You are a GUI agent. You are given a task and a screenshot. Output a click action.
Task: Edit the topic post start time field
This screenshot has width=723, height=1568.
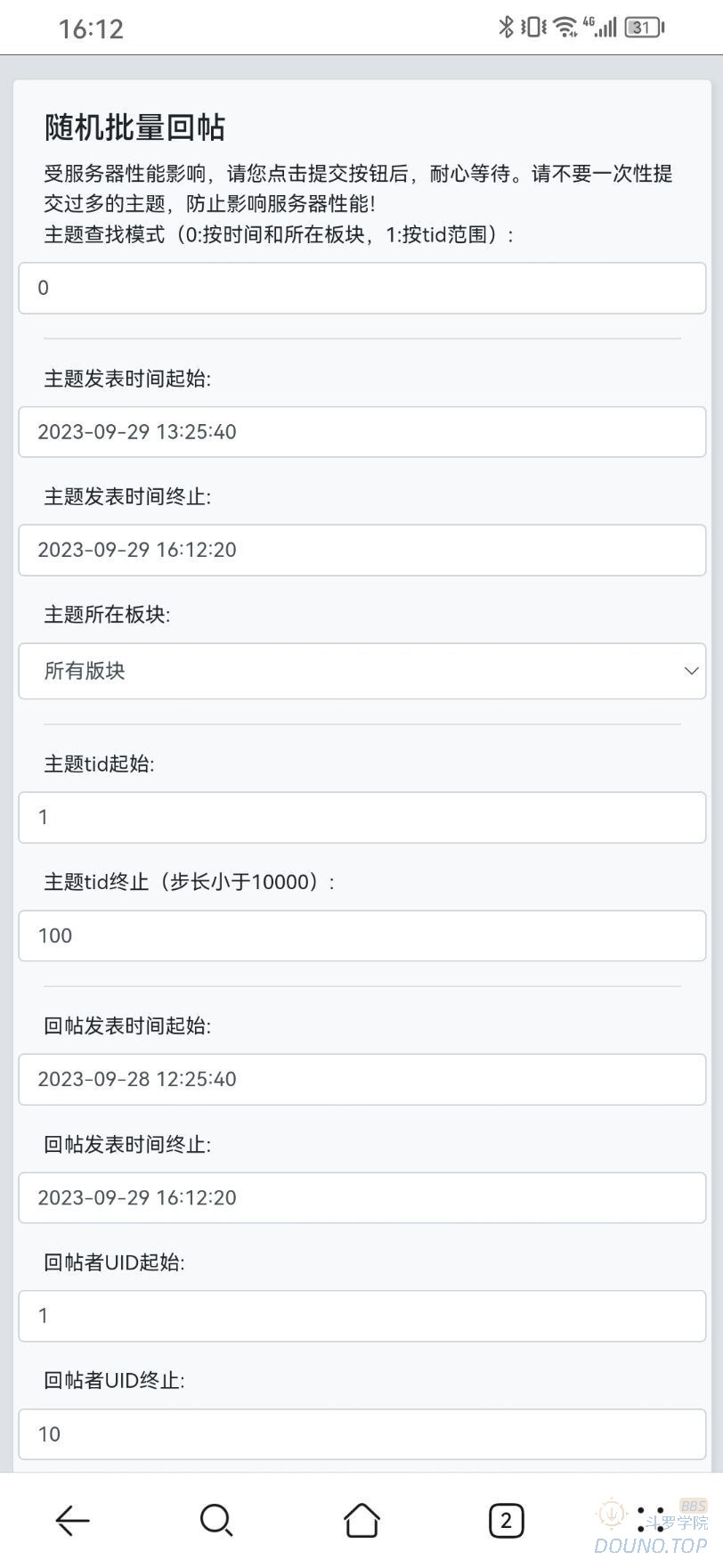pos(361,432)
